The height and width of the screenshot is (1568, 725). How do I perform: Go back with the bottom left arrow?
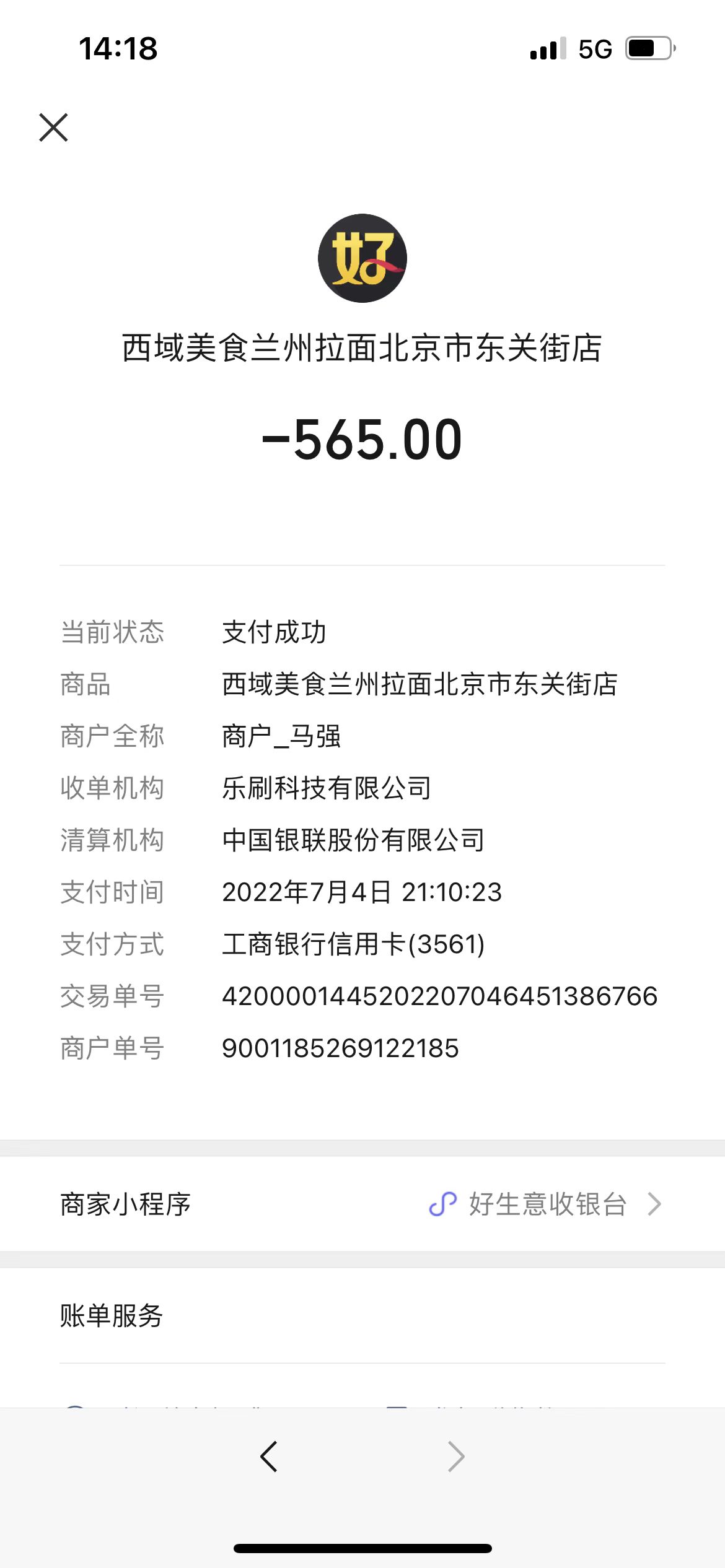tap(269, 1456)
